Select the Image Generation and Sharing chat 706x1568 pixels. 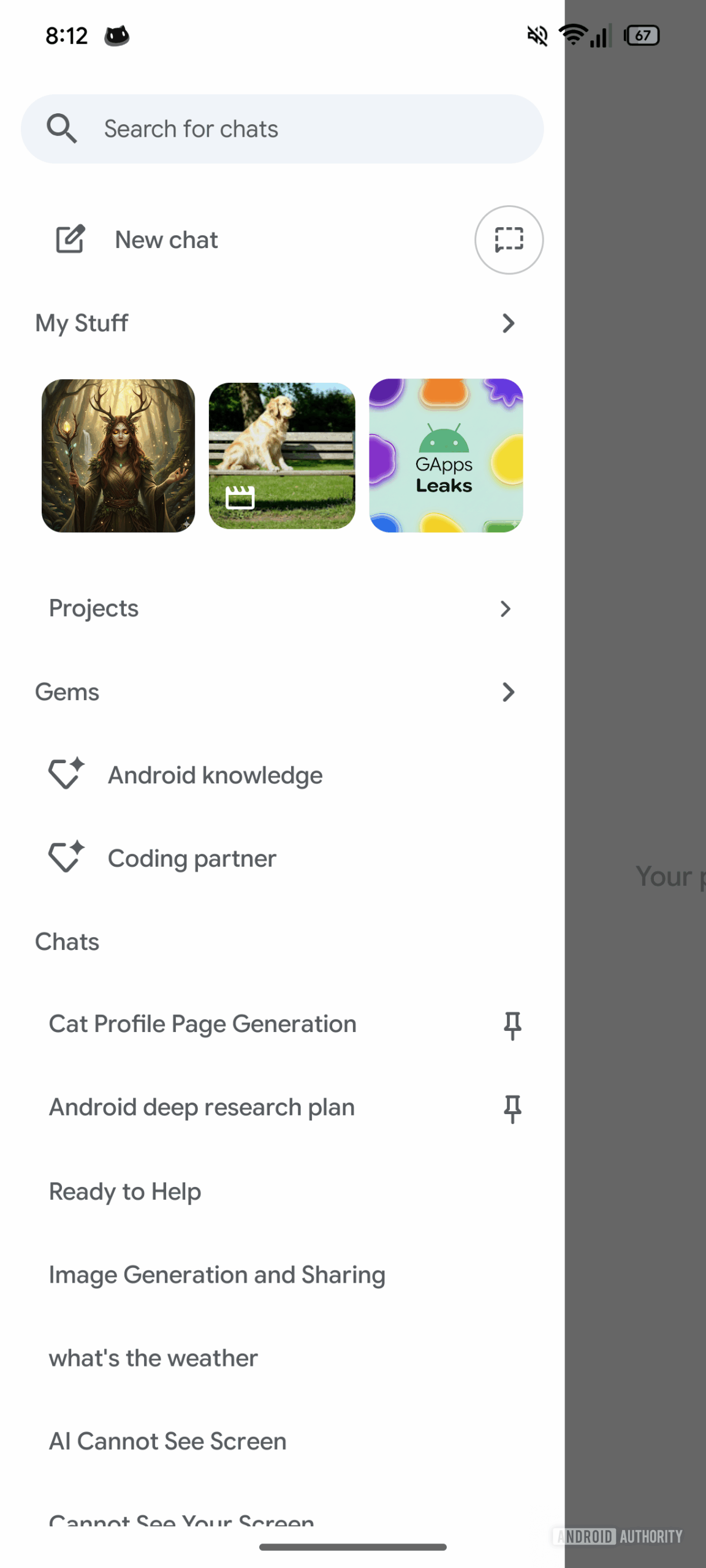217,1275
